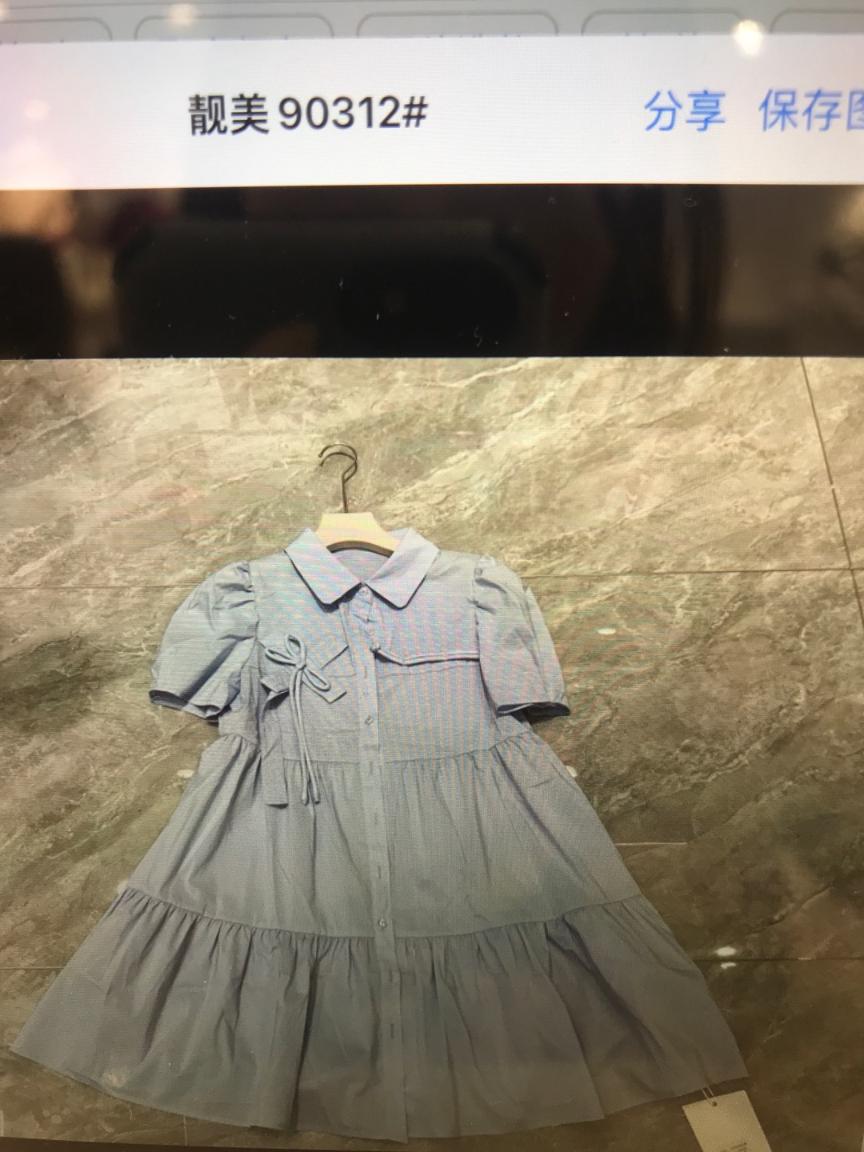864x1152 pixels.
Task: Tap 分享 to share this image
Action: click(x=684, y=112)
